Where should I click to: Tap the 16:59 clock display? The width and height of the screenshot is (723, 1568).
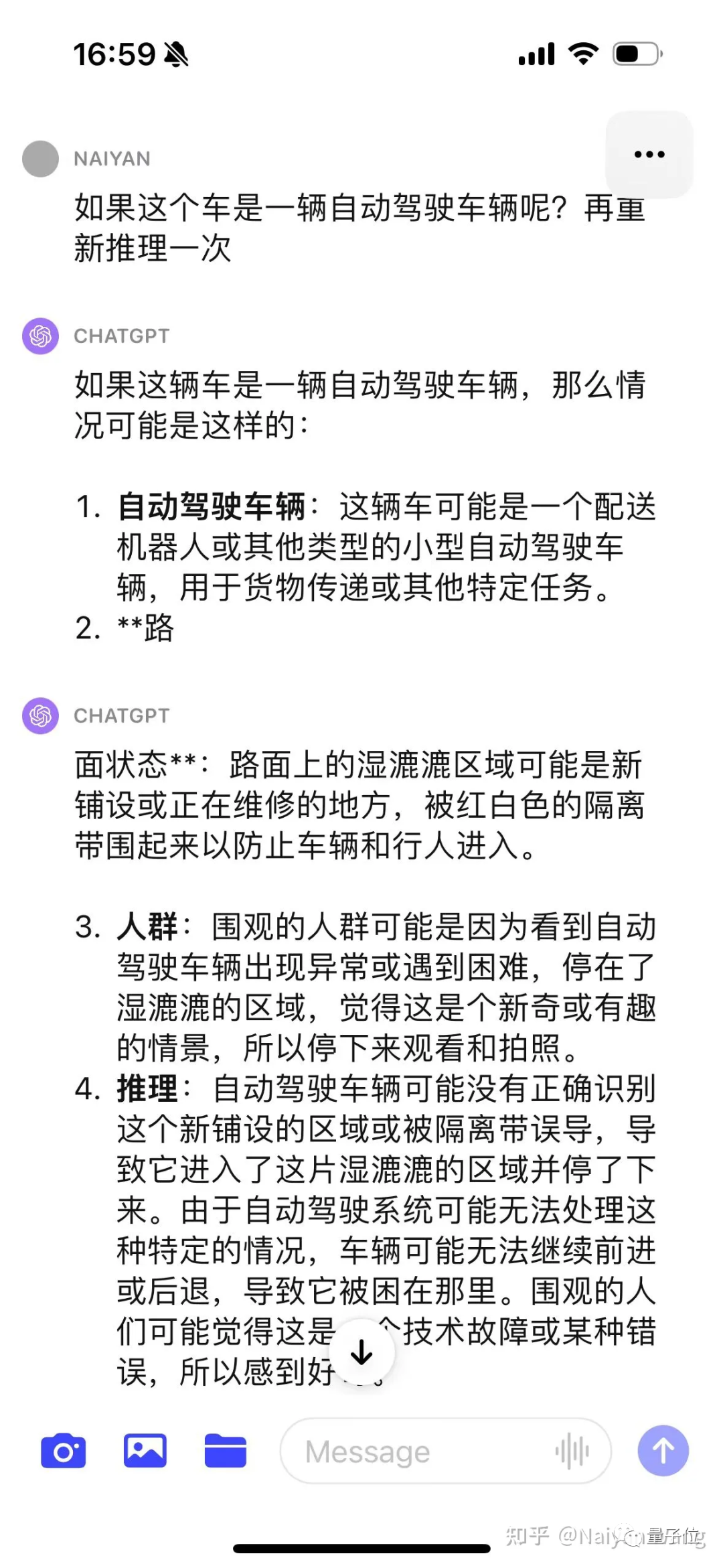click(x=116, y=52)
